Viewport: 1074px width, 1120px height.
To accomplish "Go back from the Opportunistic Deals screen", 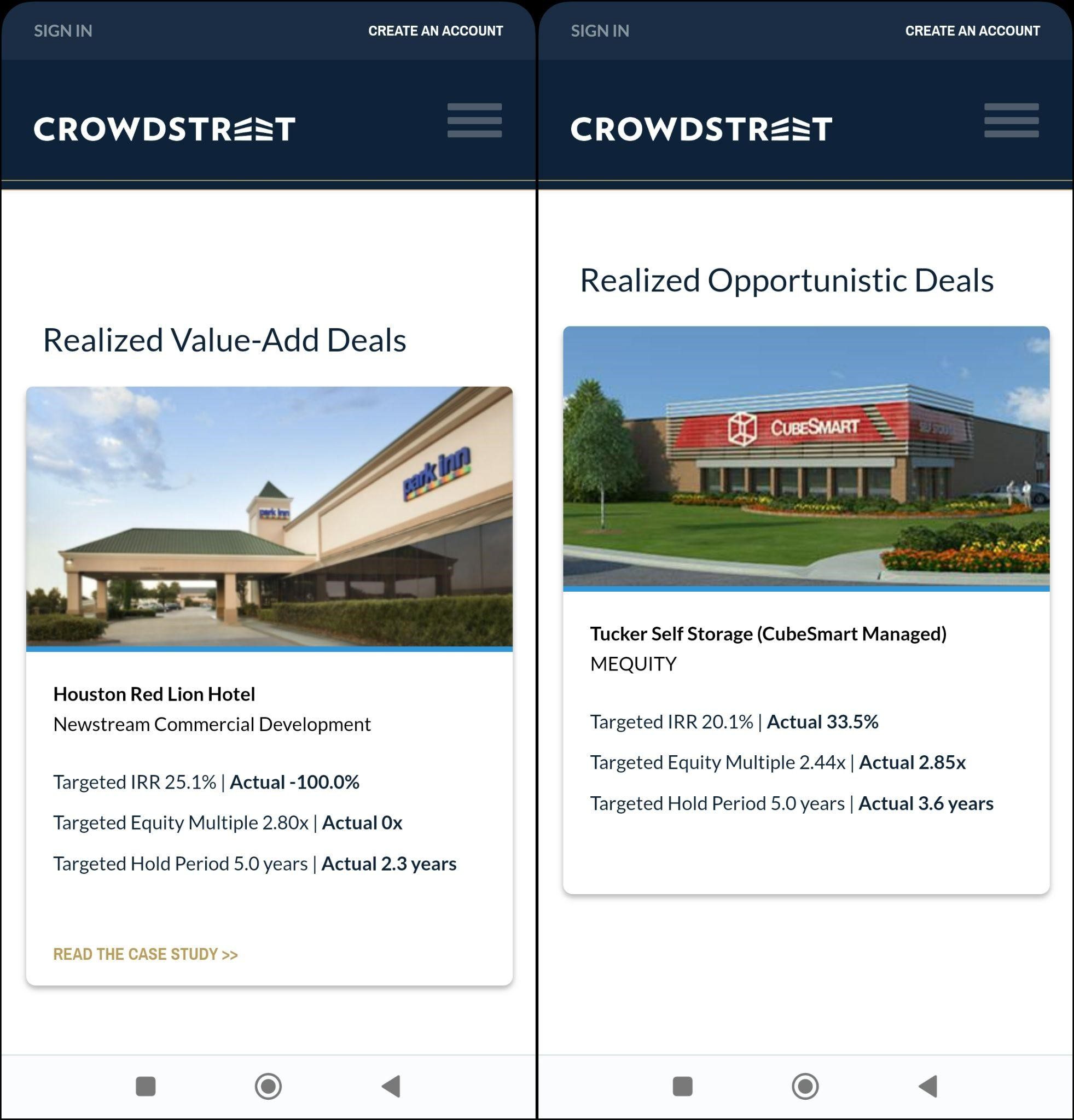I will click(x=928, y=1086).
